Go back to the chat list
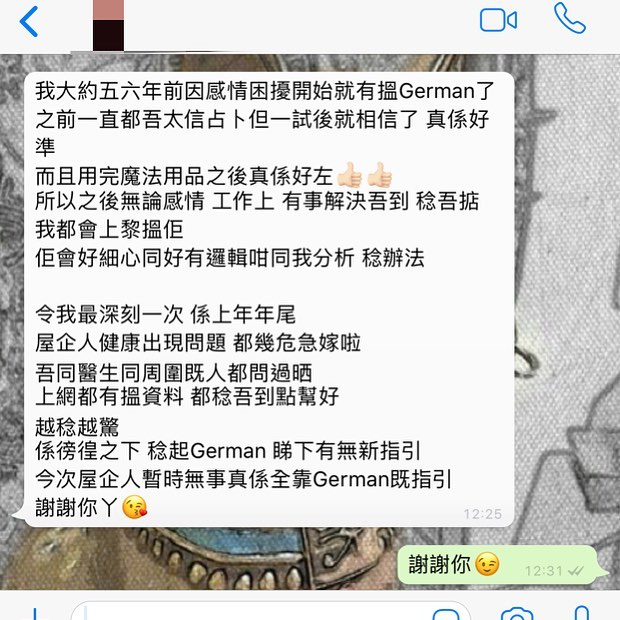 pos(29,20)
